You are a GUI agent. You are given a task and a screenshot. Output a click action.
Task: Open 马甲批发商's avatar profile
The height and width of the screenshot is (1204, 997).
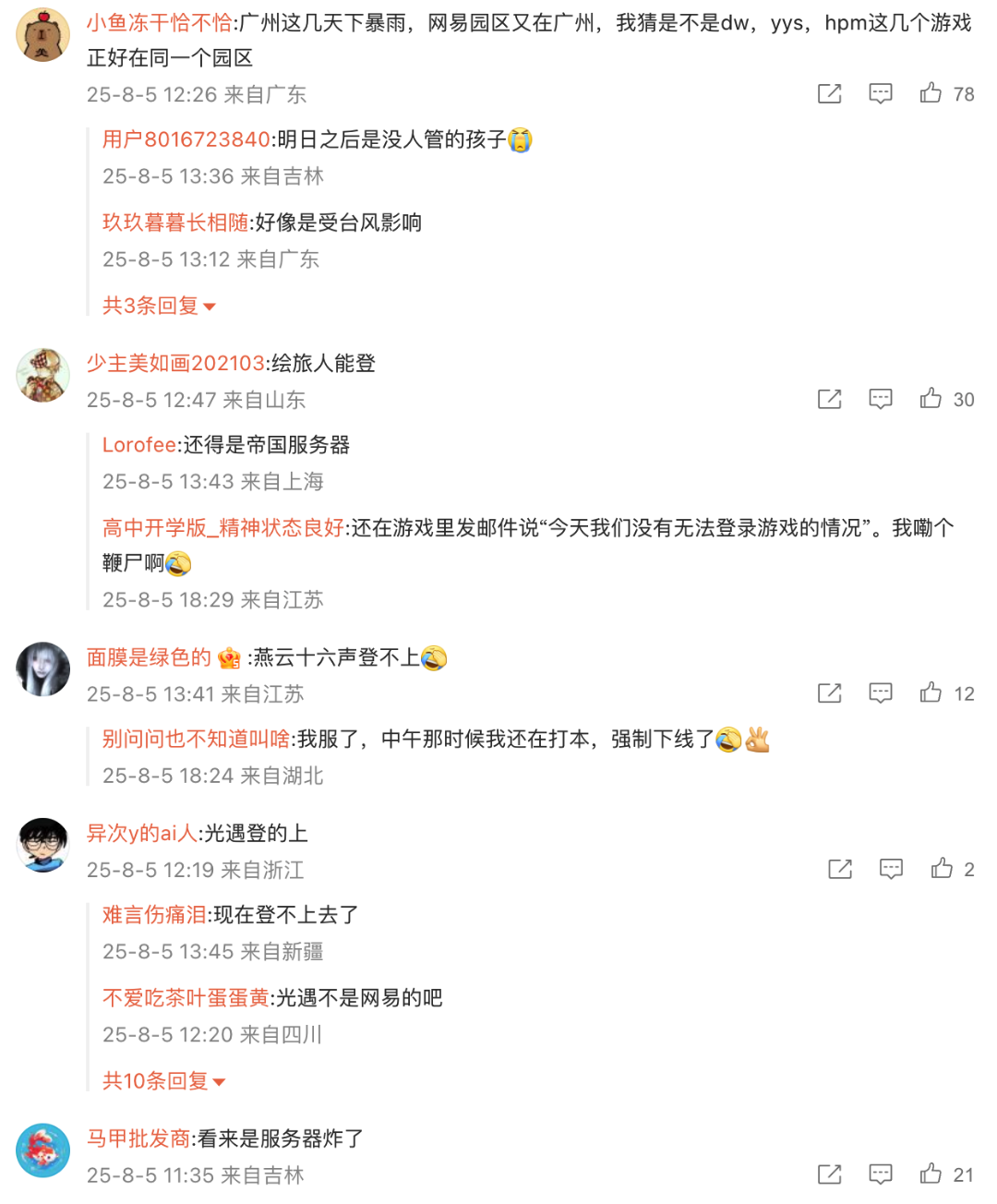coord(42,1150)
